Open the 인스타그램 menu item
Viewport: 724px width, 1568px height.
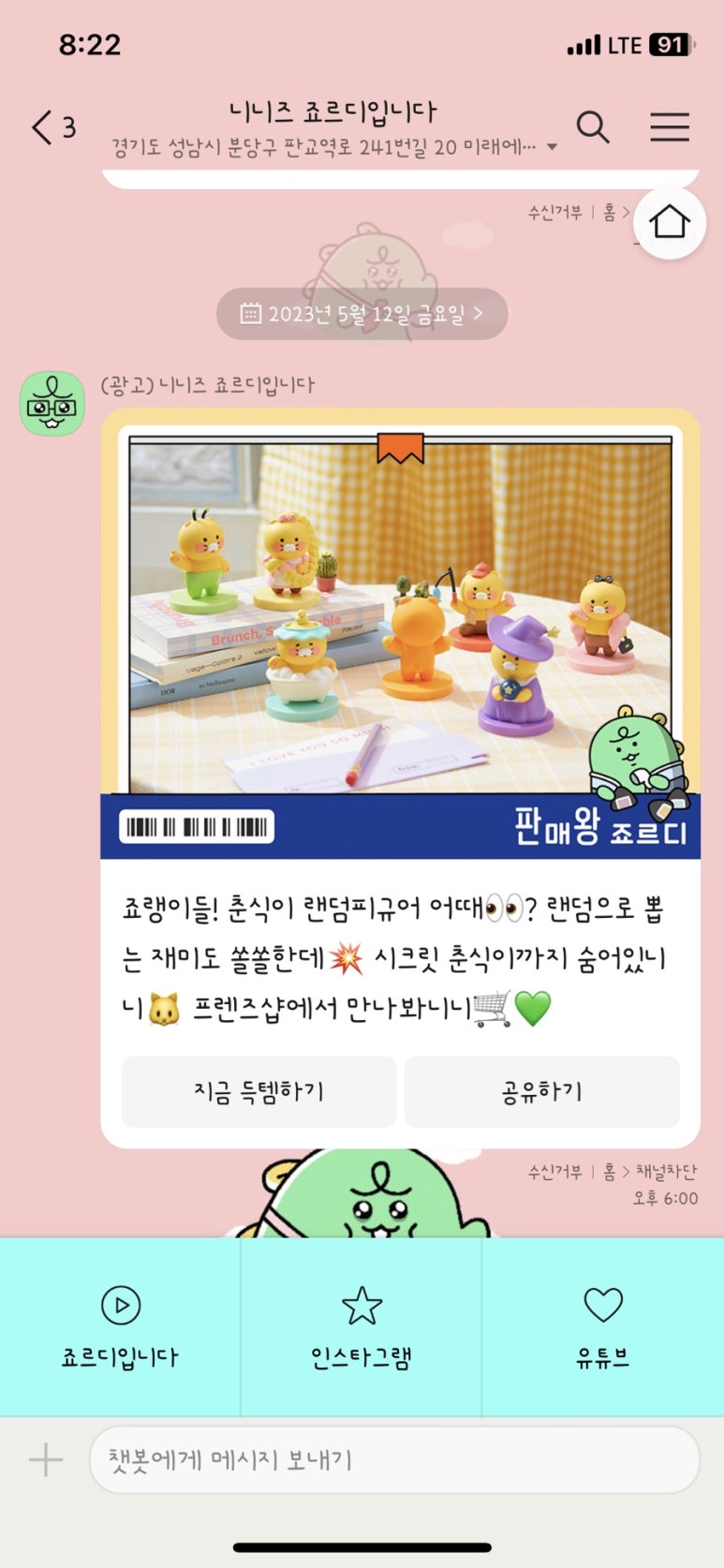362,1327
